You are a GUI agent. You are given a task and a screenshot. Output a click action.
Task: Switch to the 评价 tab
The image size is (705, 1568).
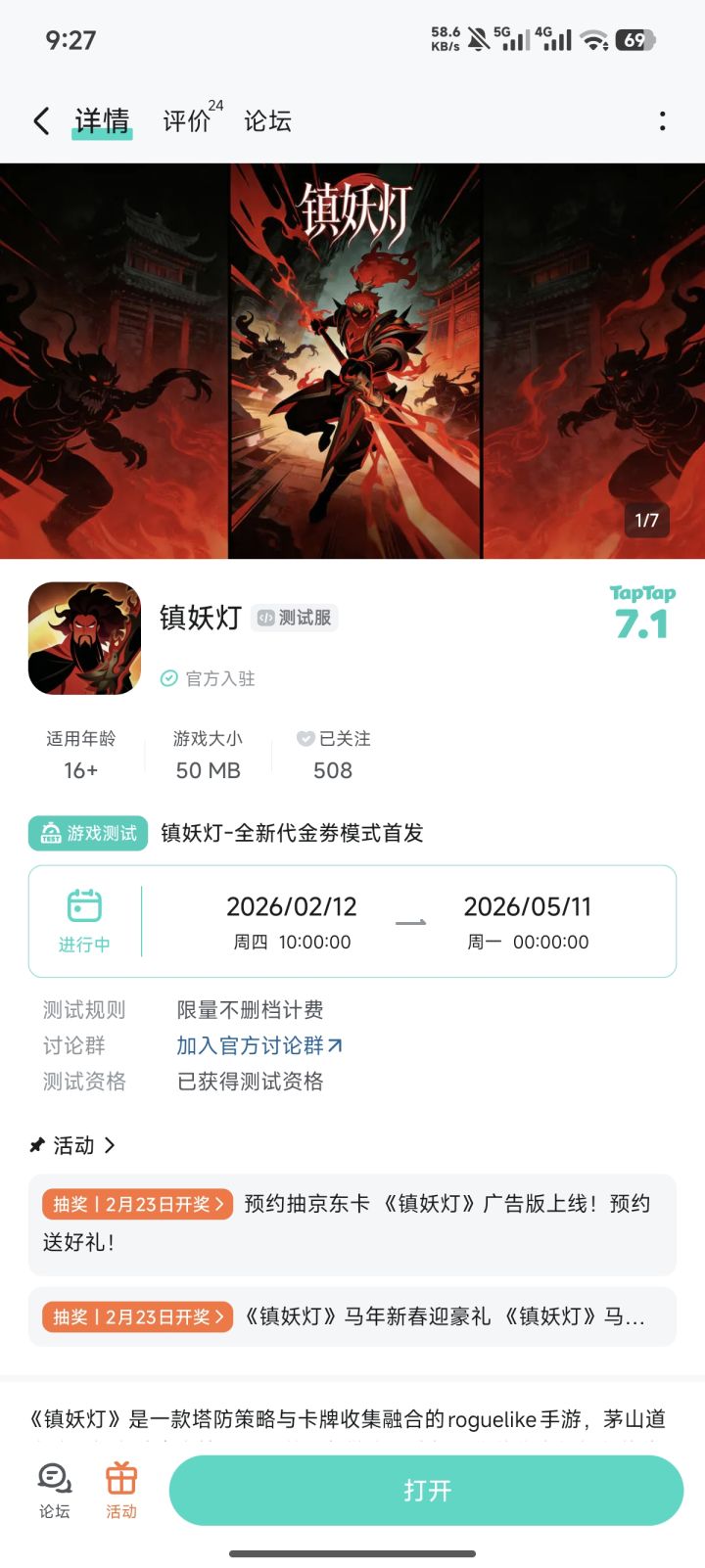coord(182,122)
